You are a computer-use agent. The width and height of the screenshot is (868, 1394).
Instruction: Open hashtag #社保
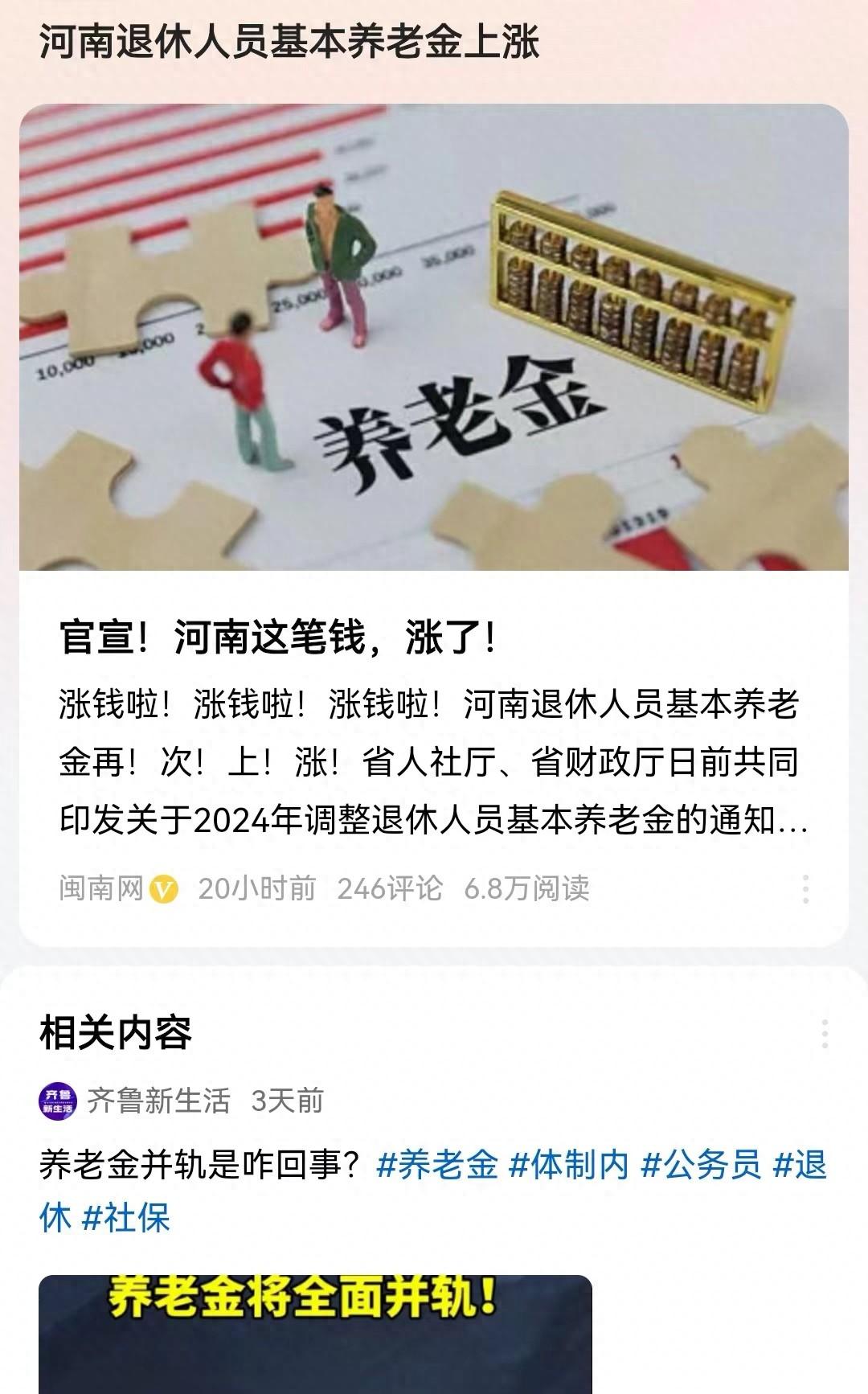pyautogui.click(x=126, y=1217)
